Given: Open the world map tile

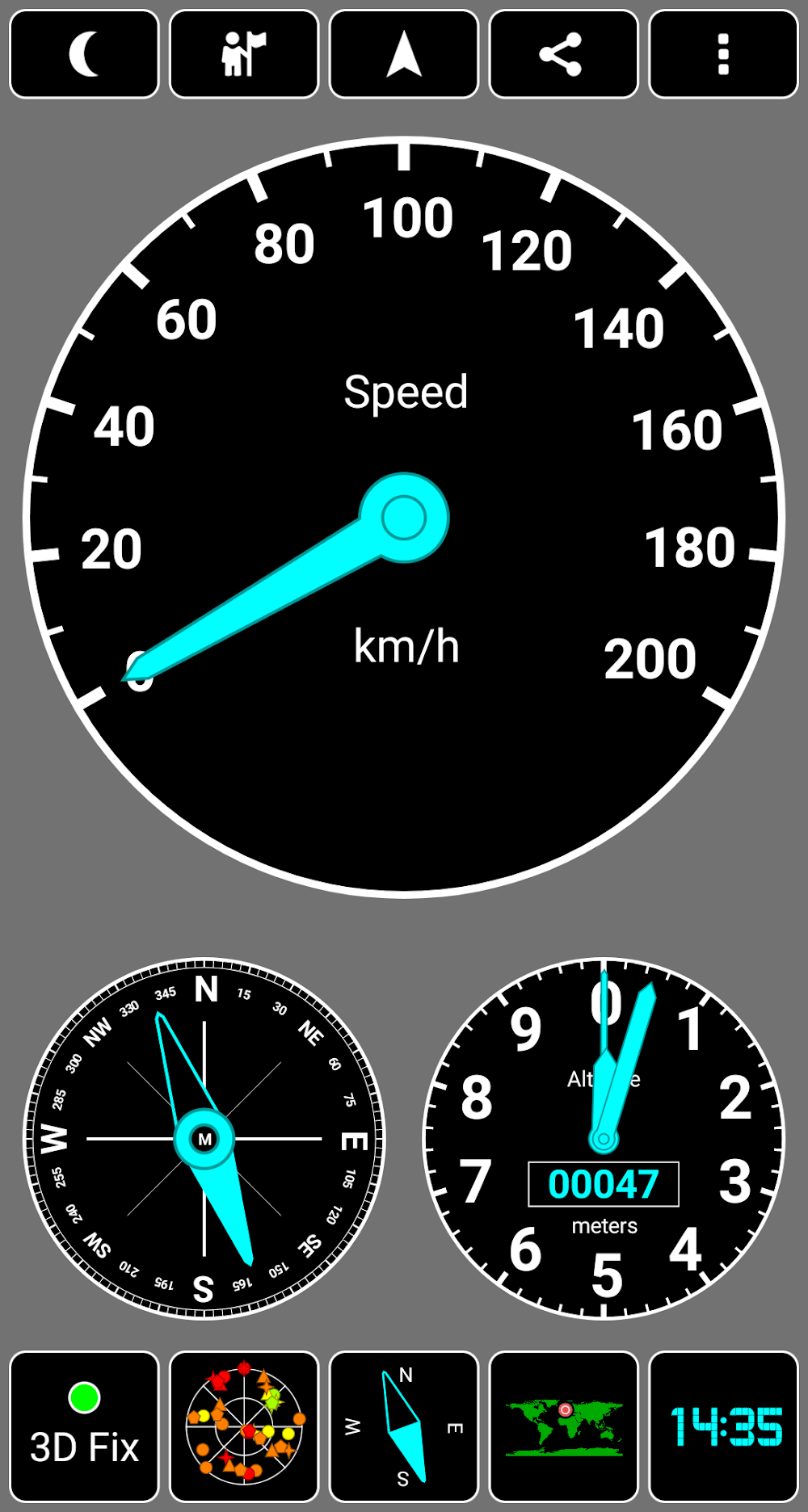Looking at the screenshot, I should 563,1426.
